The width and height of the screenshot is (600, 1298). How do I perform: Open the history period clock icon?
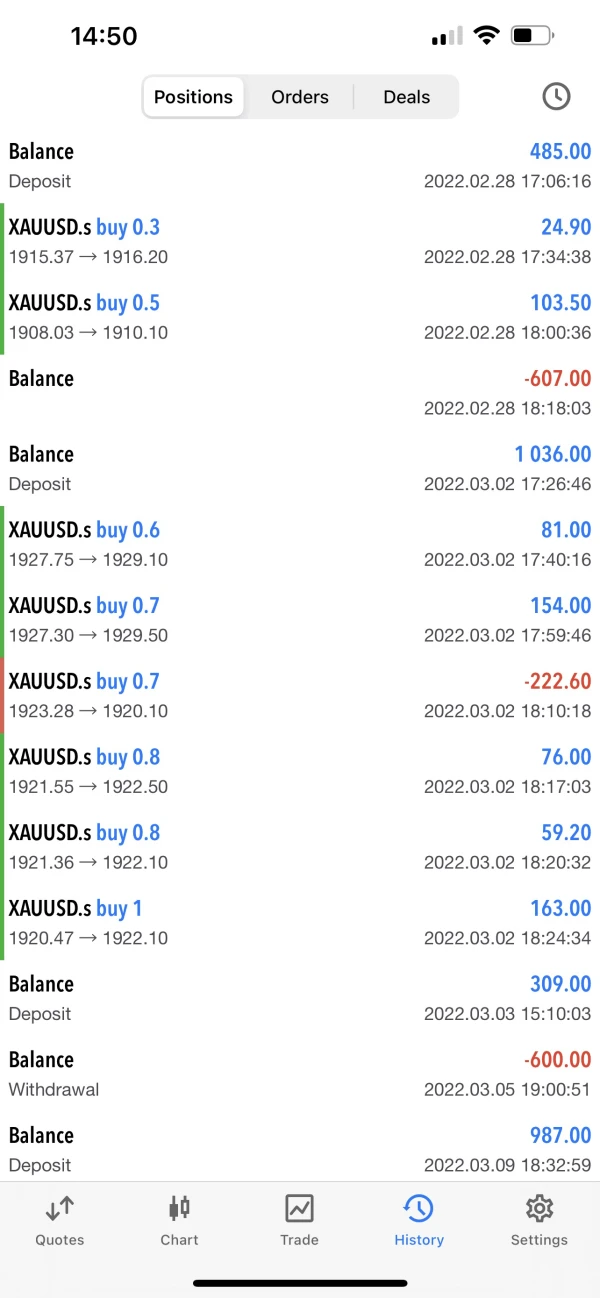[556, 97]
